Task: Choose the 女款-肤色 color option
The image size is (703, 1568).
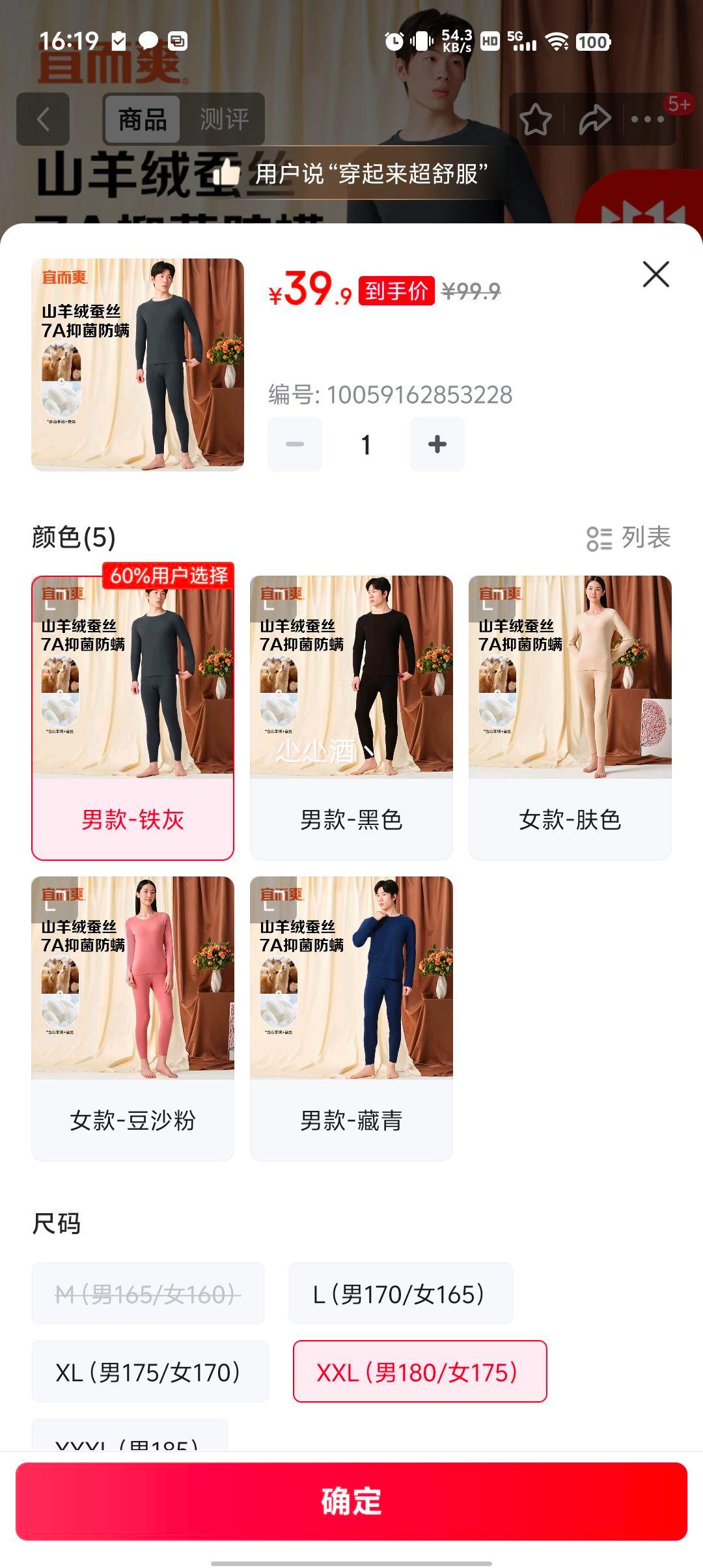Action: [x=570, y=717]
